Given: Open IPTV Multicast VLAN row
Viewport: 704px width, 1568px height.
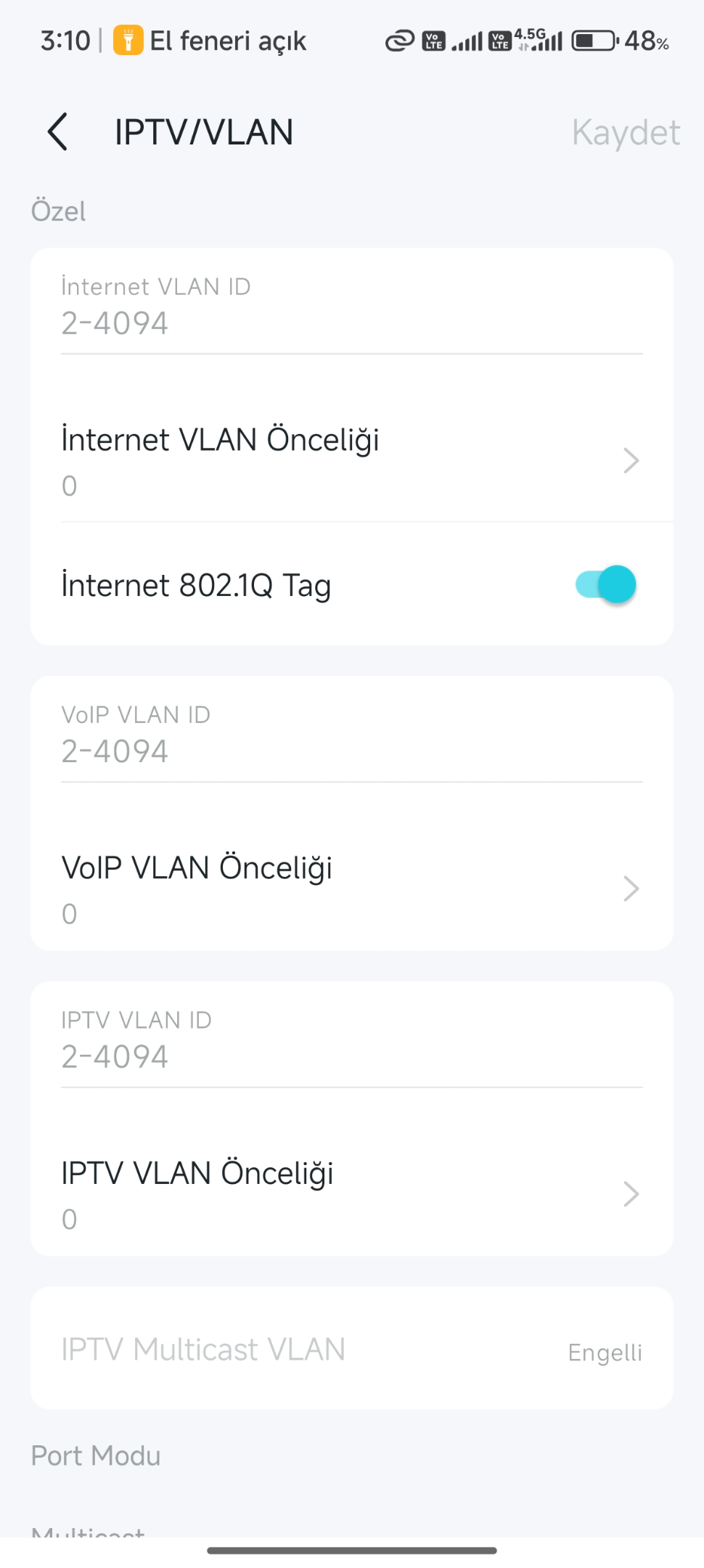Looking at the screenshot, I should [352, 1349].
